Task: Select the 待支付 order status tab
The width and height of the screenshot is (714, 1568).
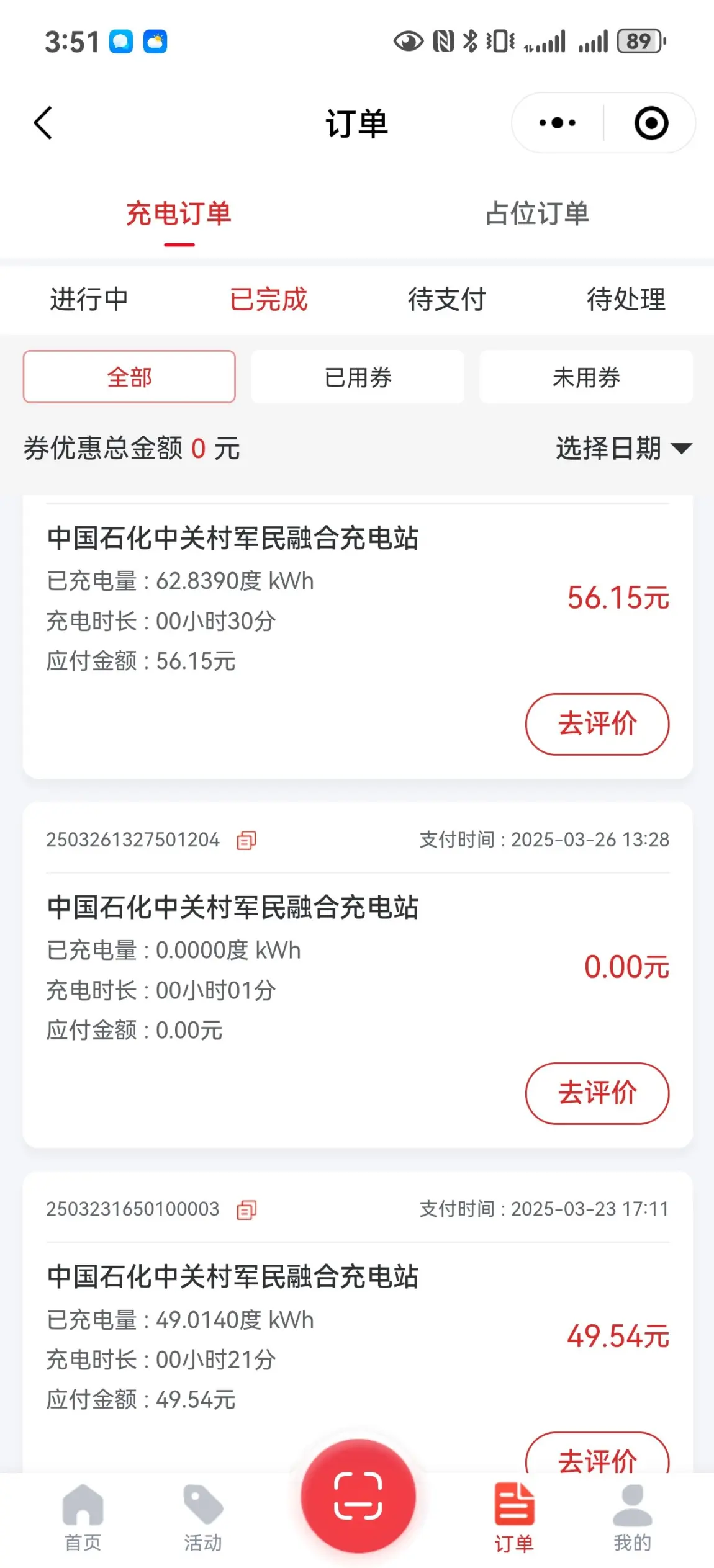Action: coord(447,299)
